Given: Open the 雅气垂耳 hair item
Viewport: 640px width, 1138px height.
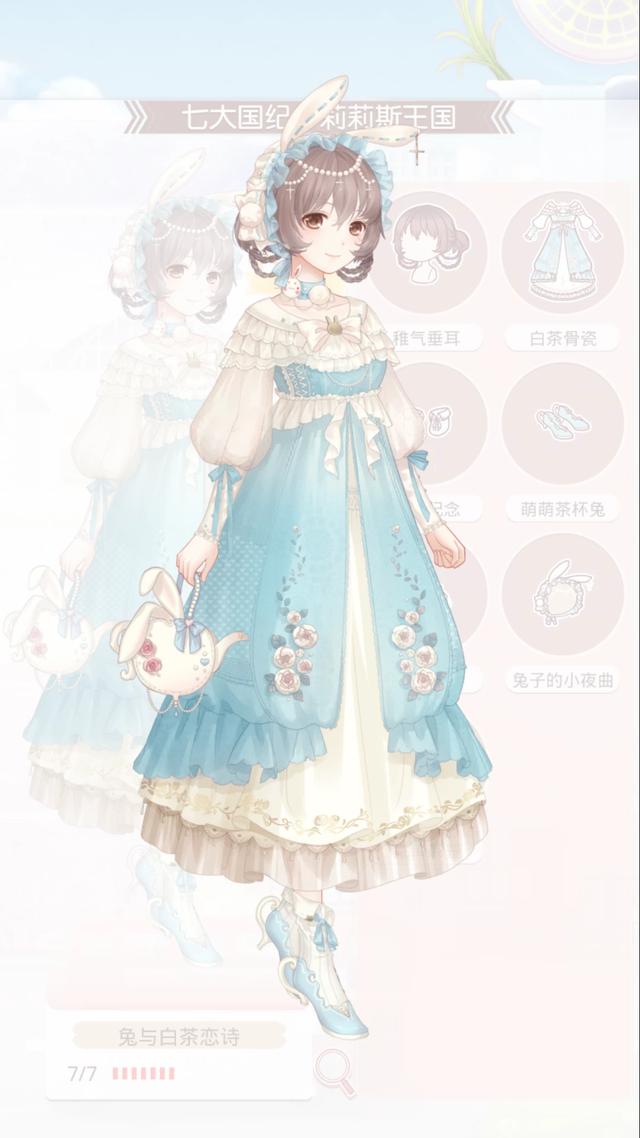Looking at the screenshot, I should tap(434, 252).
